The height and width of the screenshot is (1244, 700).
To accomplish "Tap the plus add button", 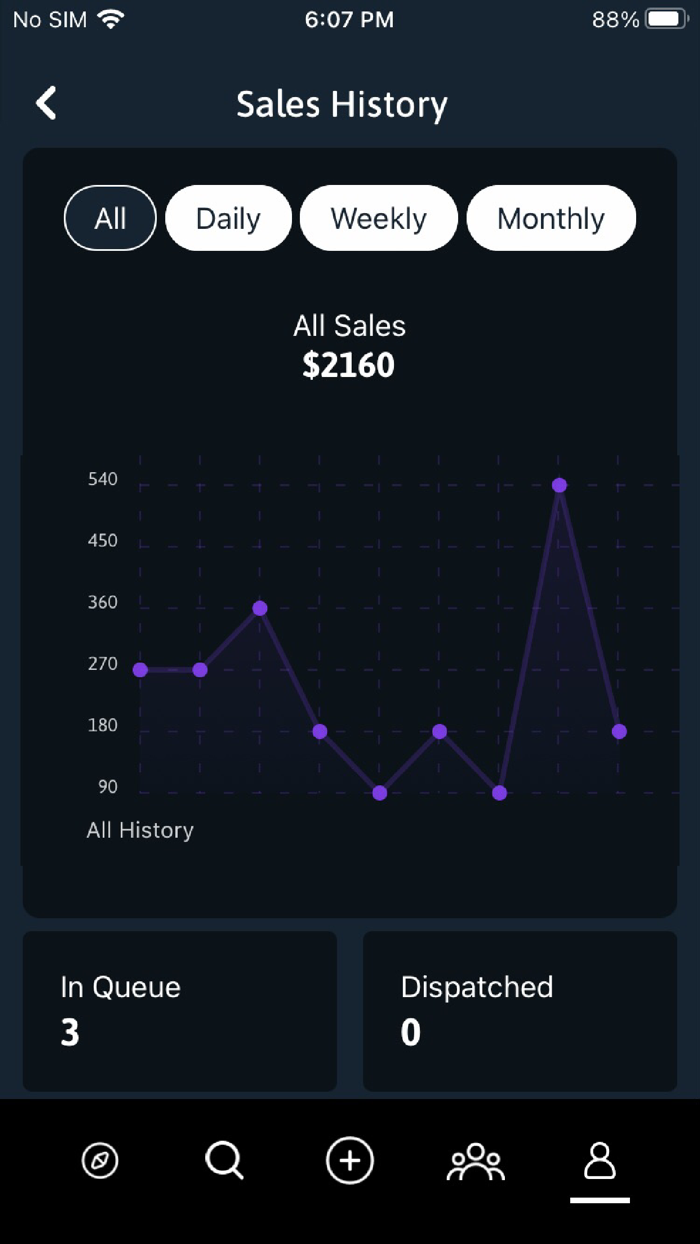I will click(350, 1161).
